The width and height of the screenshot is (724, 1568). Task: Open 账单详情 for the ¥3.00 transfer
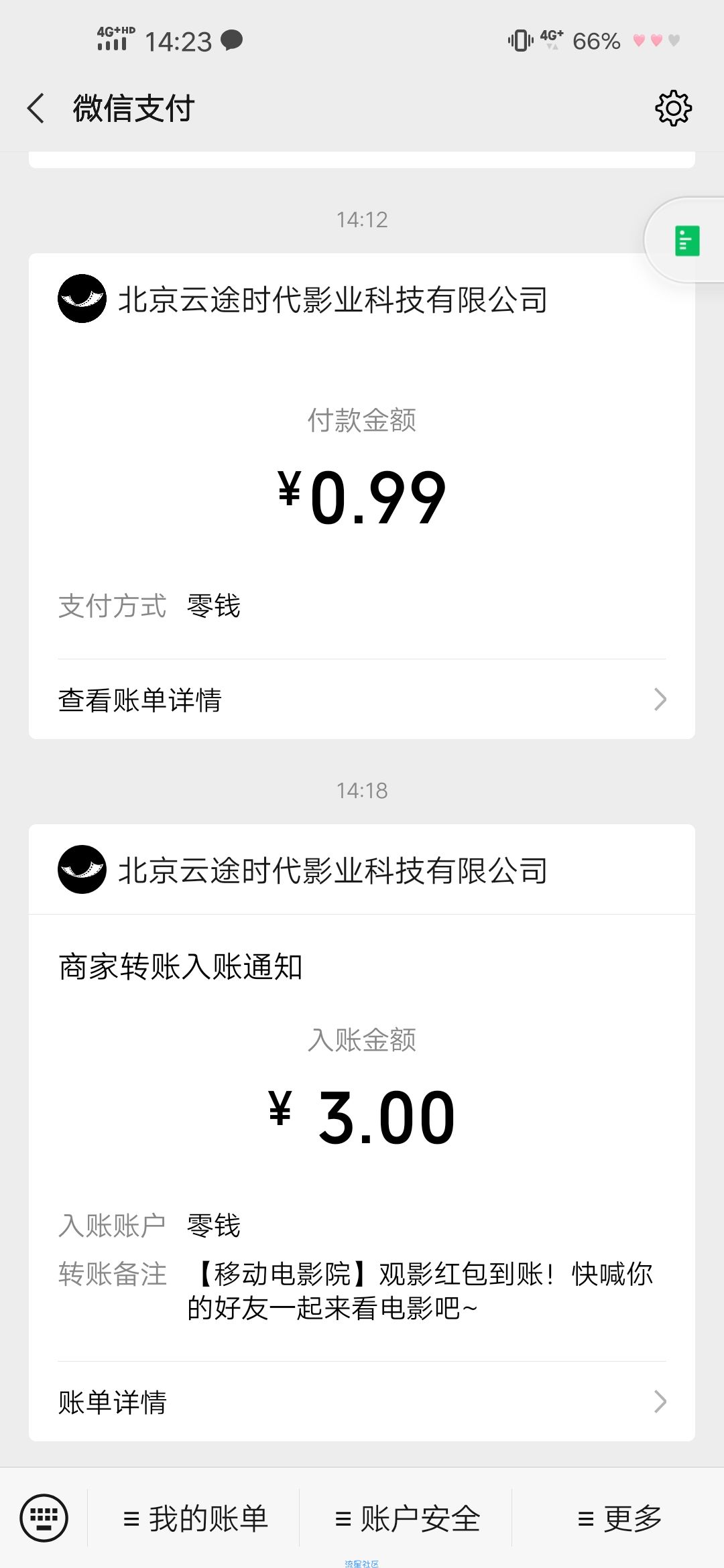[362, 1402]
